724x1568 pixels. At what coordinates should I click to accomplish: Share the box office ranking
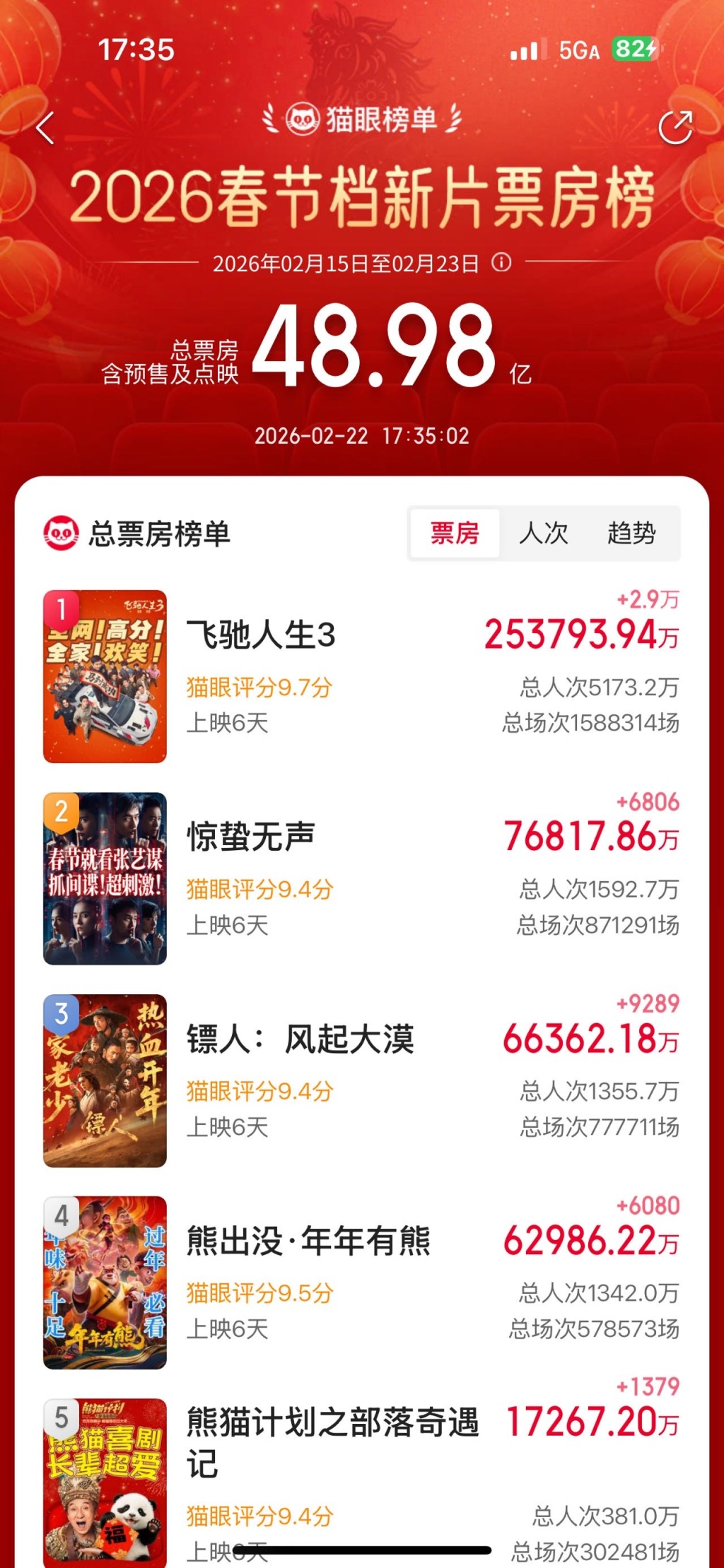[675, 128]
